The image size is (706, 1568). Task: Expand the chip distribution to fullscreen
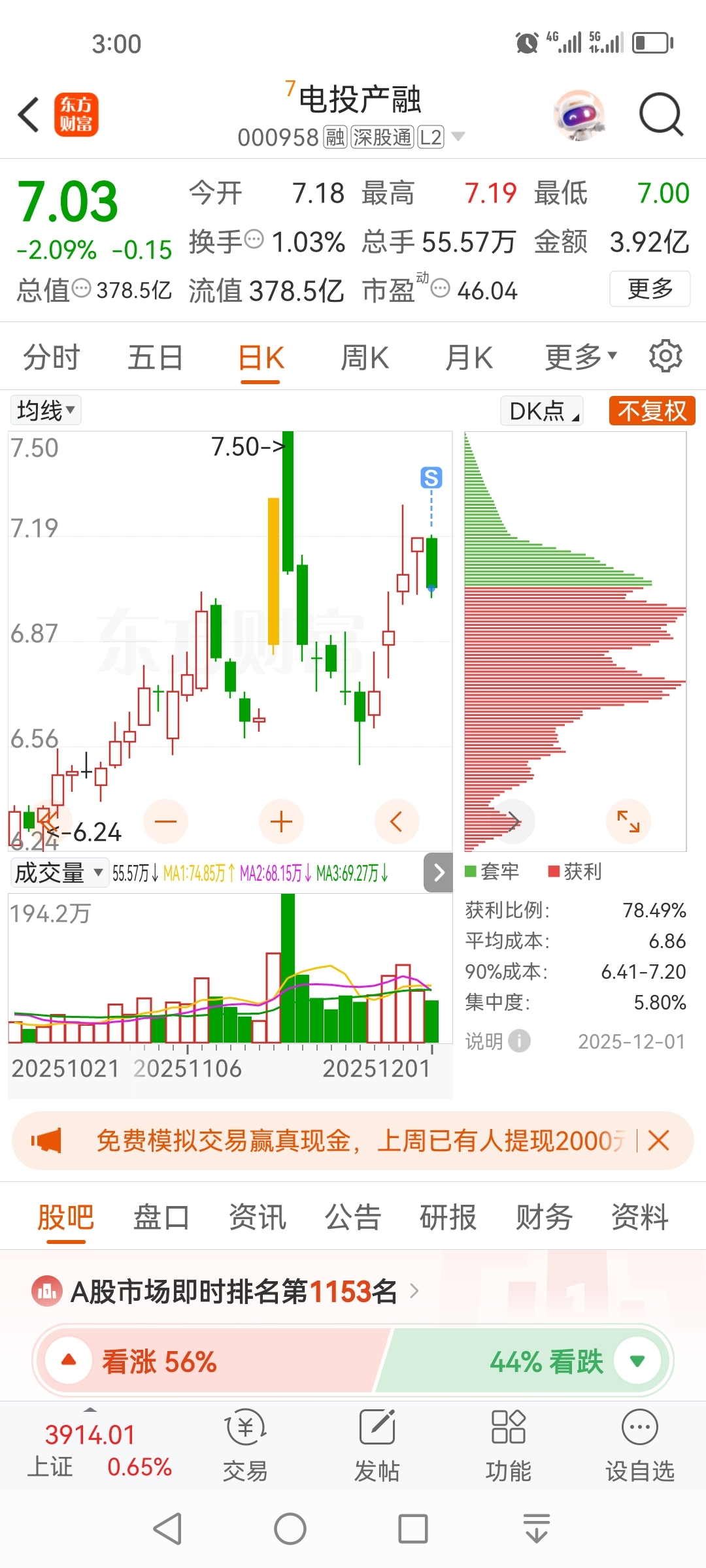(628, 821)
